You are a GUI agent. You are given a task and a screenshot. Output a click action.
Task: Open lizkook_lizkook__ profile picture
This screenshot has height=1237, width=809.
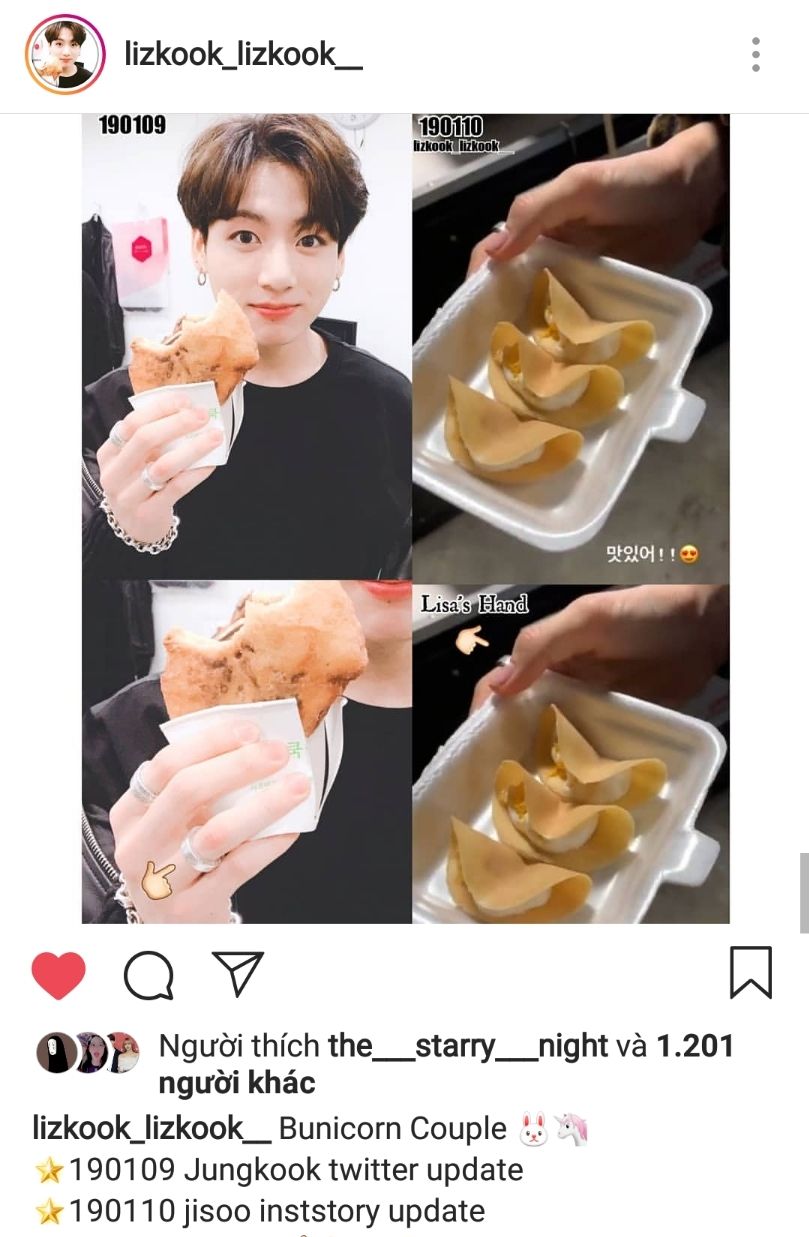65,54
